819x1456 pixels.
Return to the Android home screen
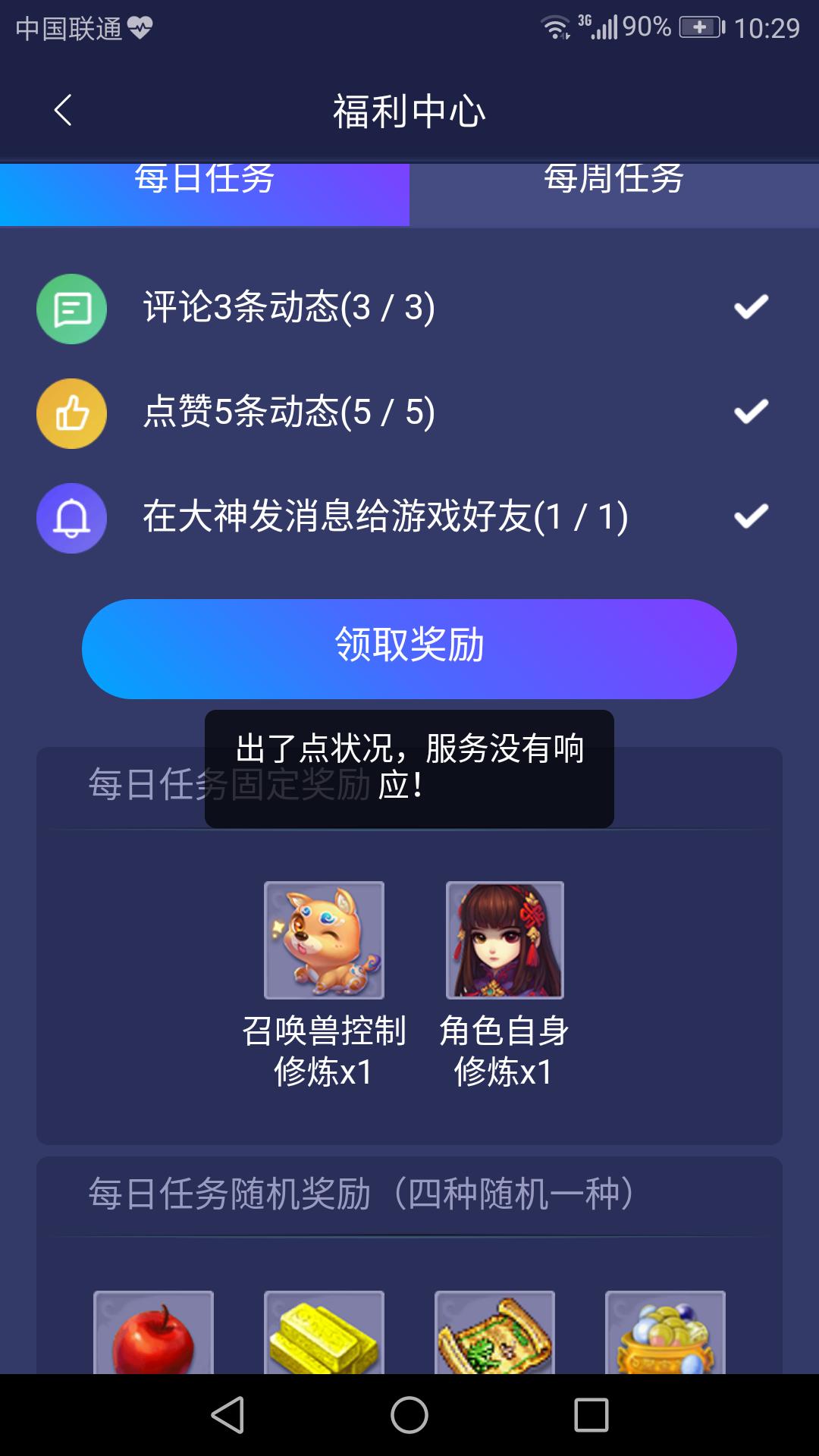point(409,1415)
